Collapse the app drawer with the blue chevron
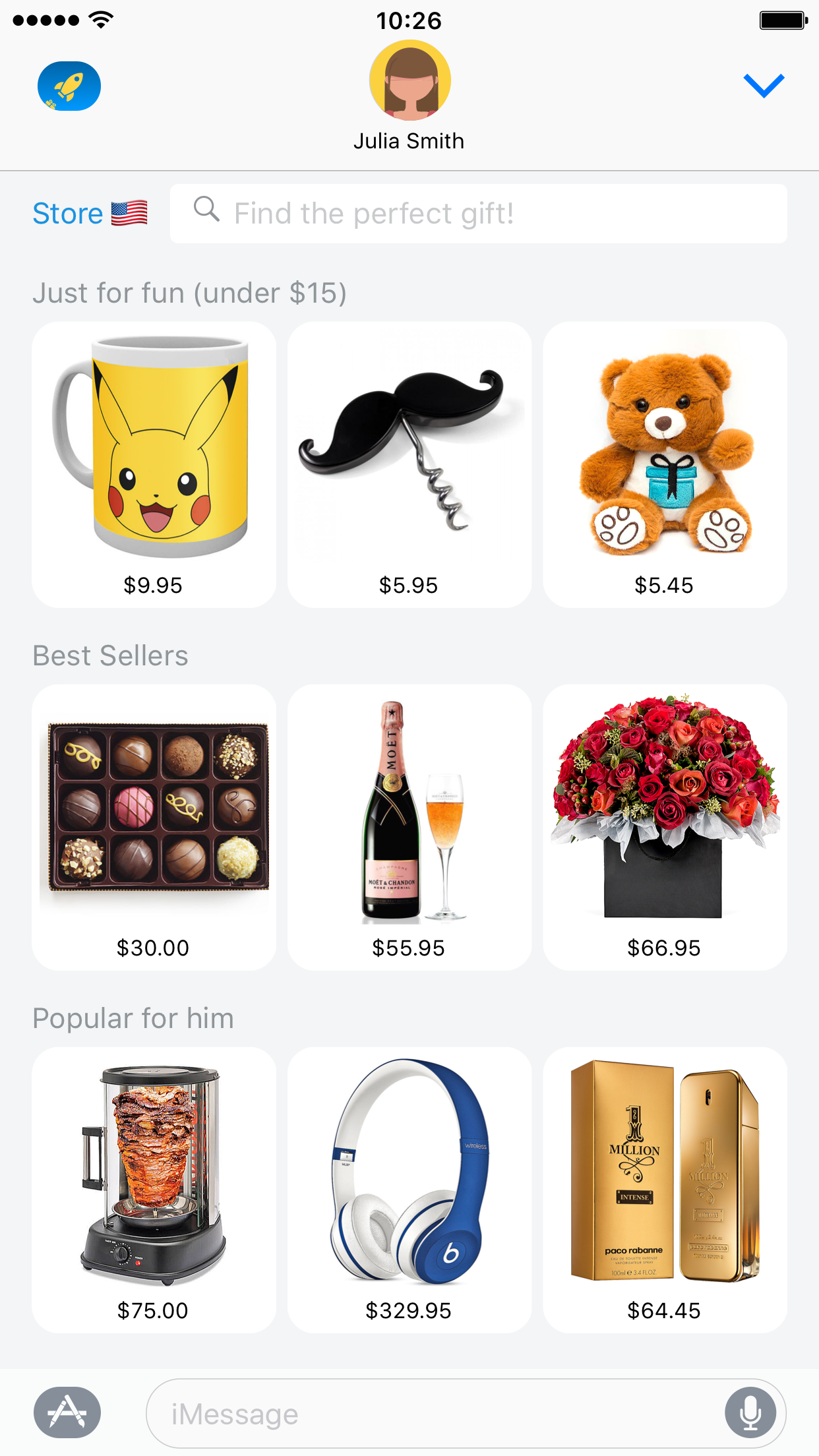 (x=762, y=84)
